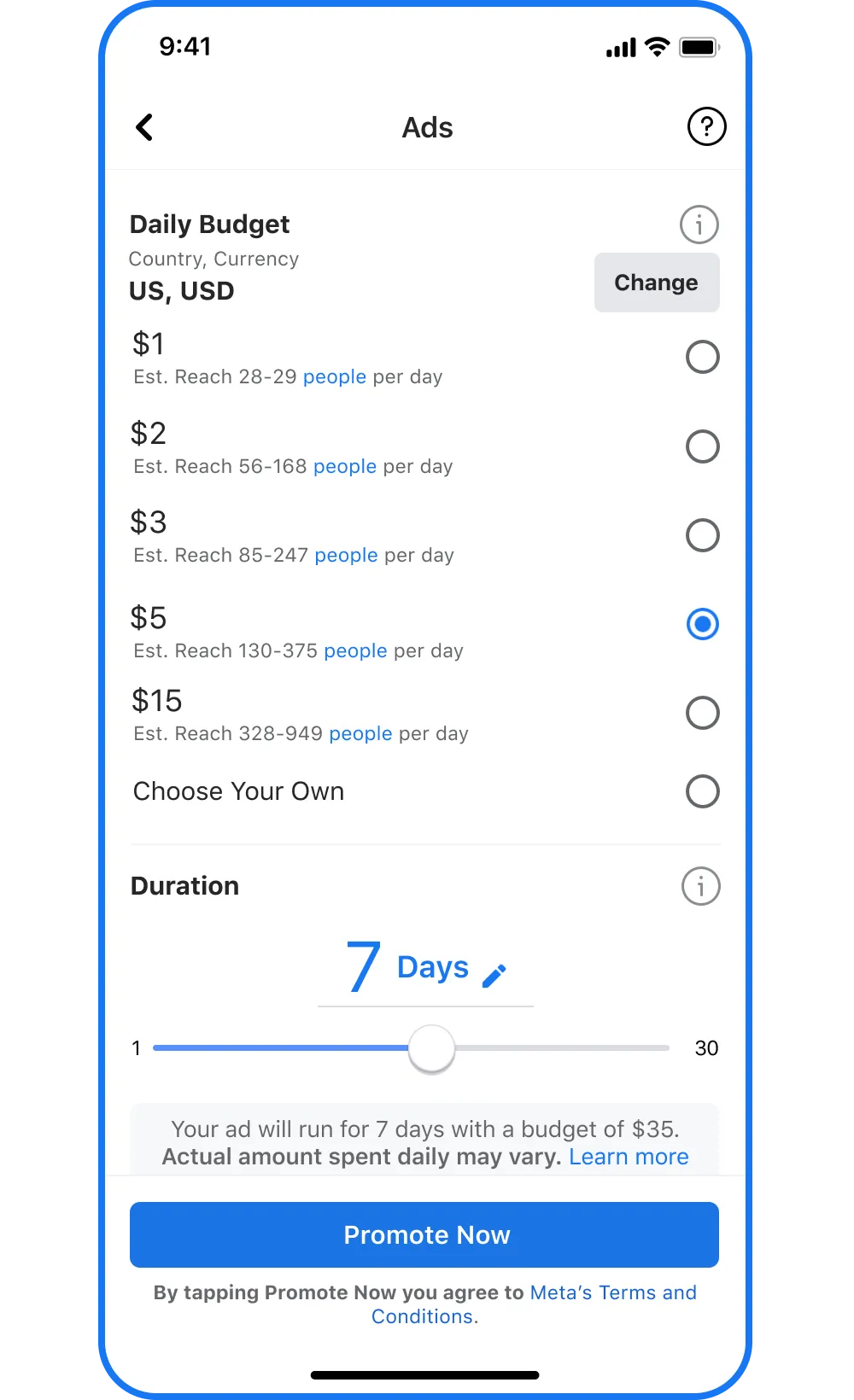
Task: Select the $5 daily budget radio button
Action: pyautogui.click(x=703, y=624)
